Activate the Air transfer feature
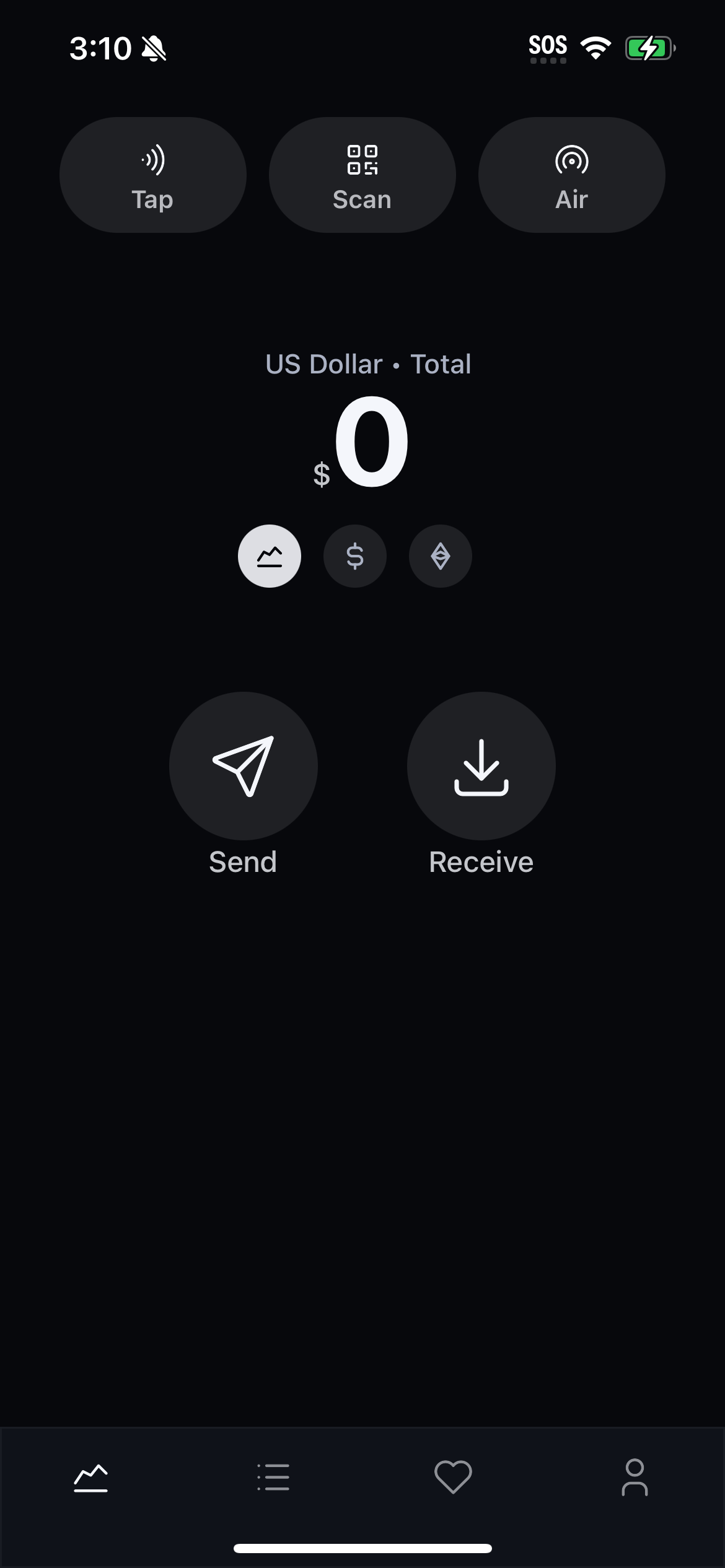The height and width of the screenshot is (1568, 725). pyautogui.click(x=571, y=174)
